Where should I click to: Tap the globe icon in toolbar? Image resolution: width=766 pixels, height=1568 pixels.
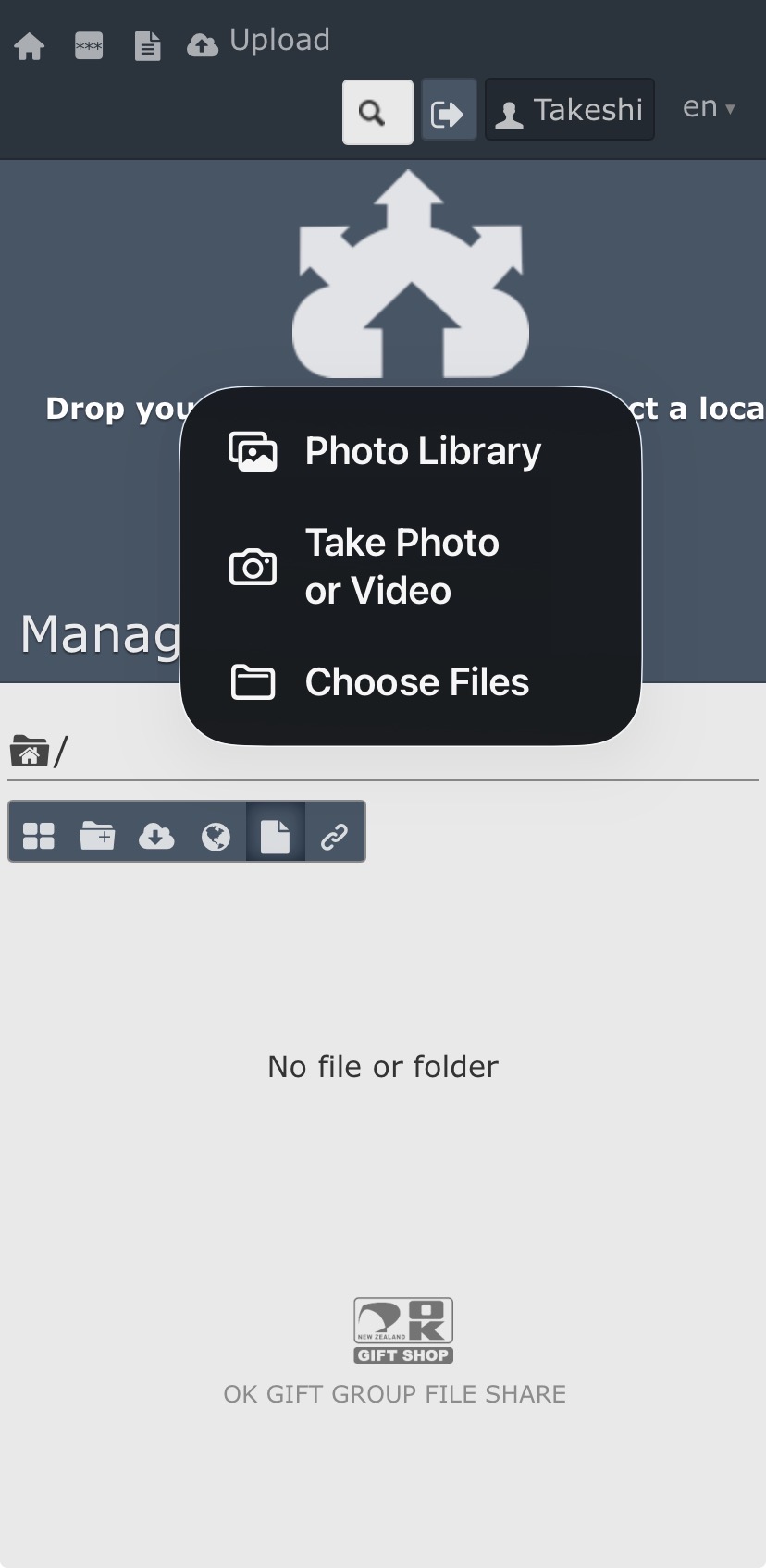[216, 836]
